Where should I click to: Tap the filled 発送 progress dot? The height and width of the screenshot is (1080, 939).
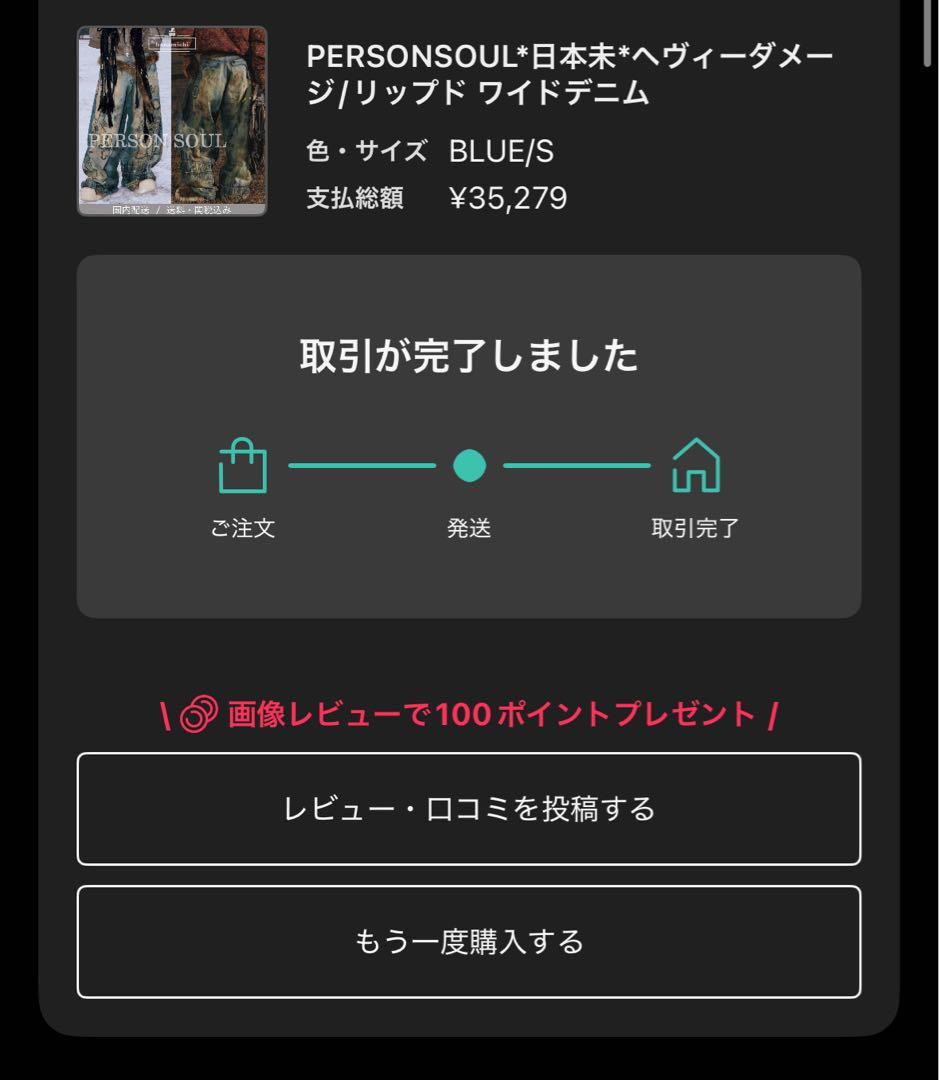pyautogui.click(x=470, y=464)
